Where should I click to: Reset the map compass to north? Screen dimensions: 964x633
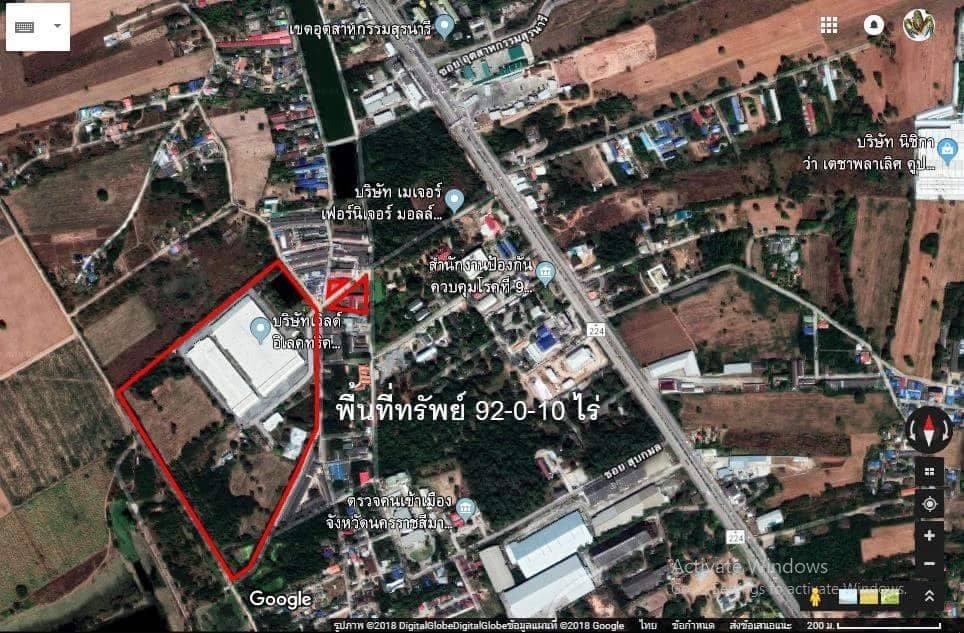pyautogui.click(x=929, y=430)
